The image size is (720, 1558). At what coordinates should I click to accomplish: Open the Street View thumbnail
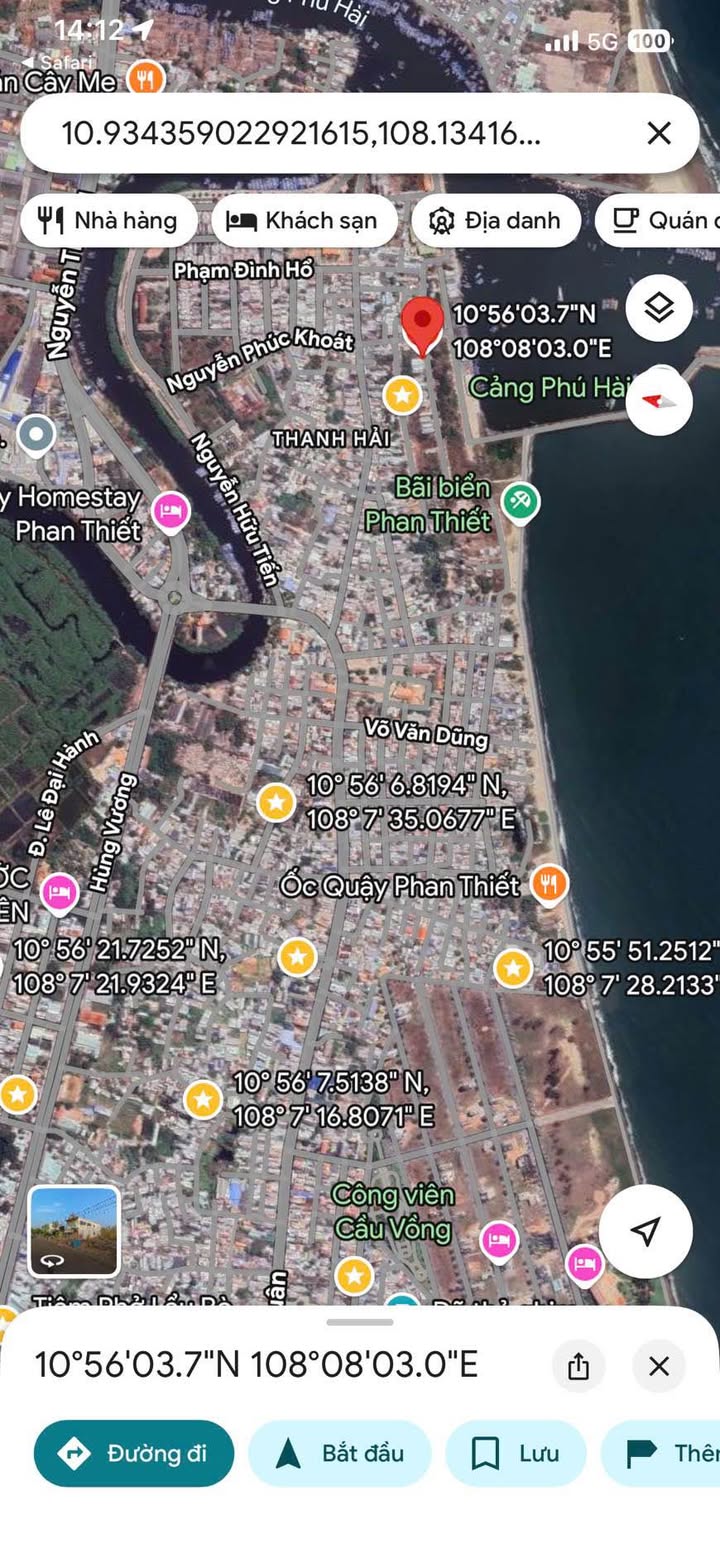click(x=74, y=1231)
